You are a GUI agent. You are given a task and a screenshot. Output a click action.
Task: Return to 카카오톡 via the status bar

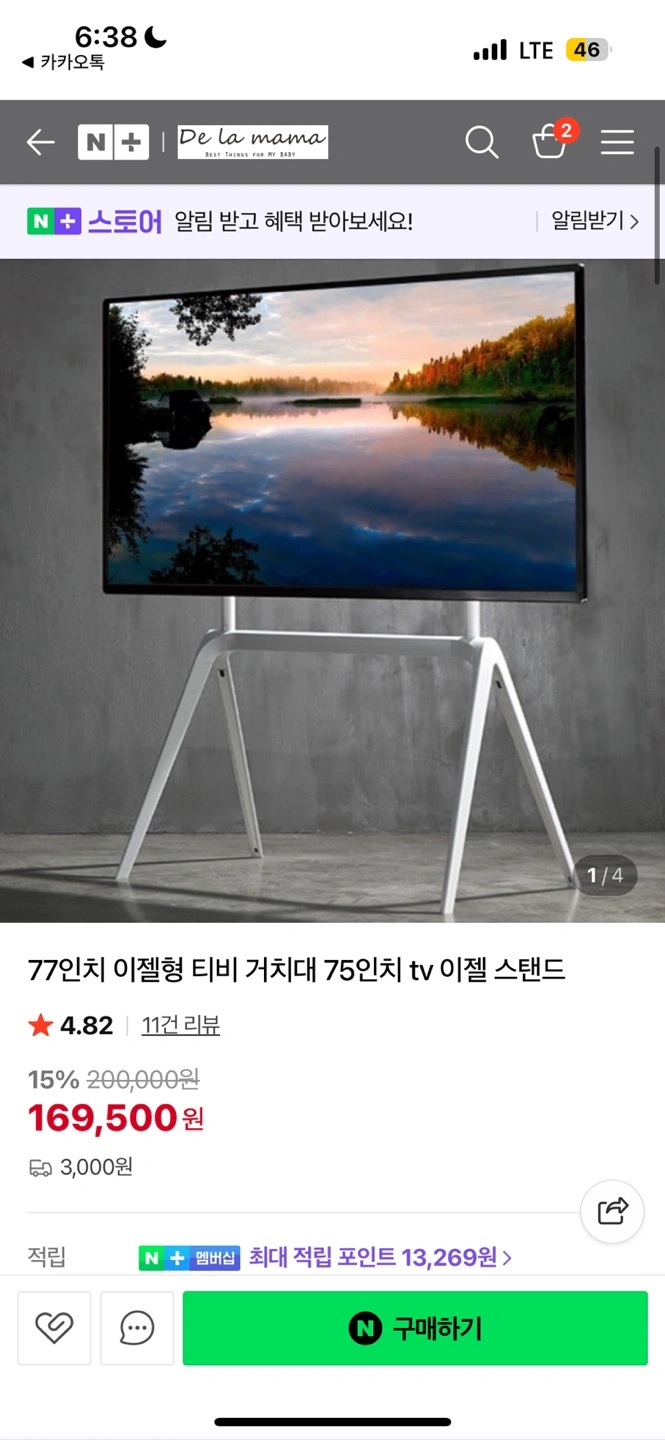click(x=63, y=62)
